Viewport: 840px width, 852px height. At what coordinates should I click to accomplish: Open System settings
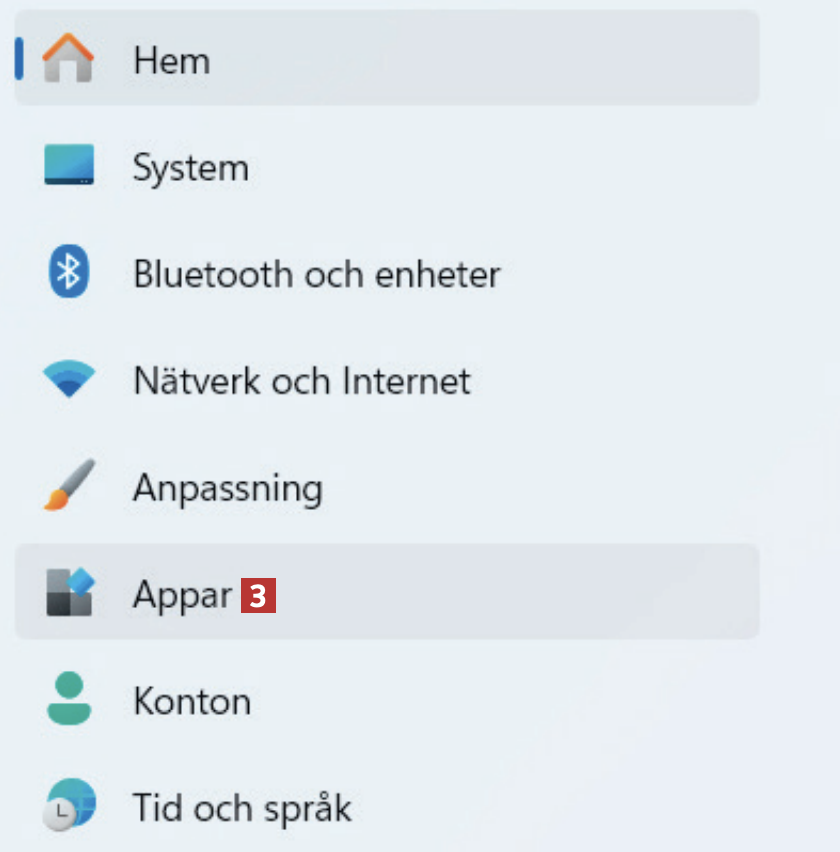(190, 167)
